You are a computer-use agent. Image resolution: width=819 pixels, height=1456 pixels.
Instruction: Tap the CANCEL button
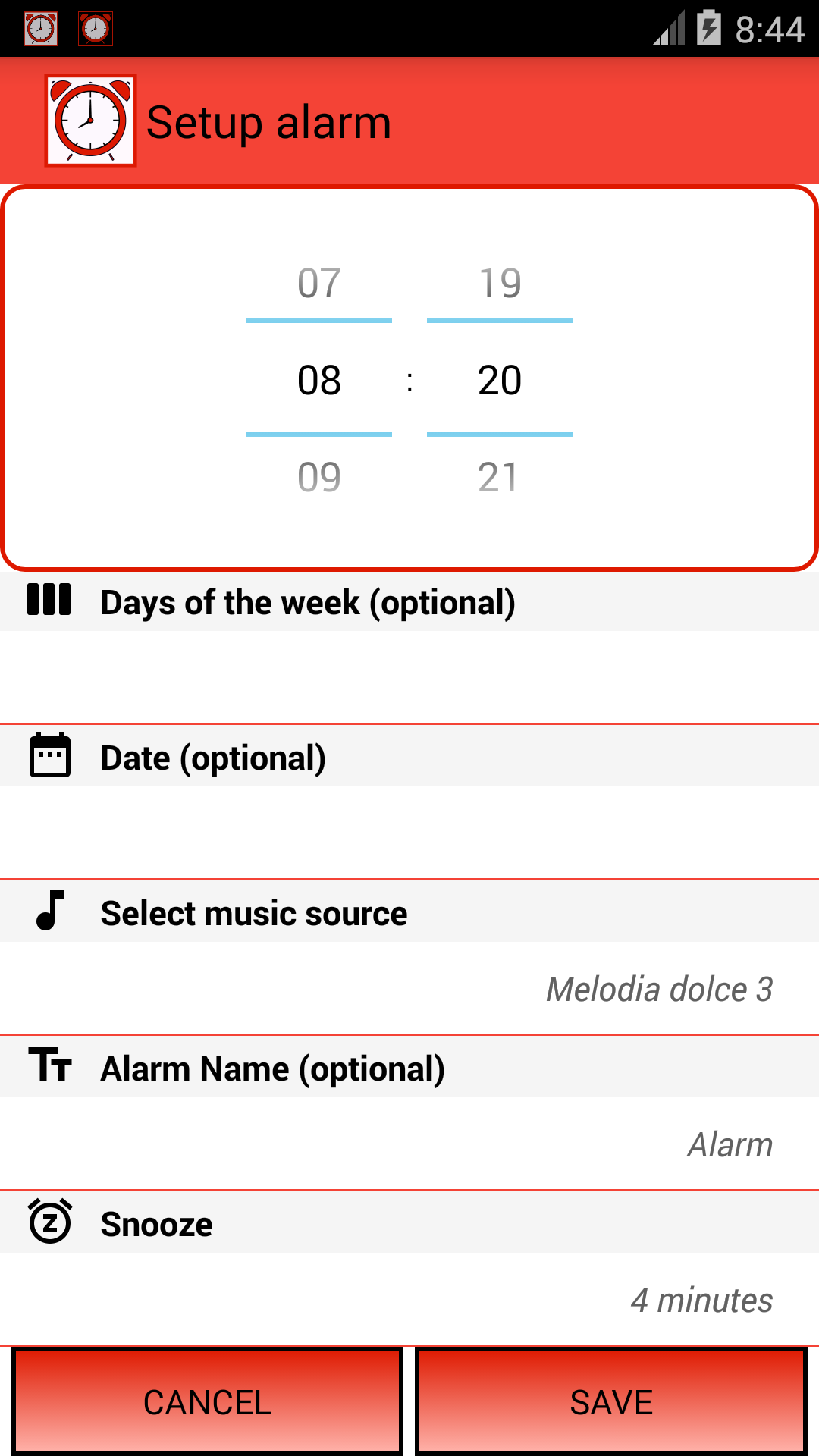coord(206,1402)
